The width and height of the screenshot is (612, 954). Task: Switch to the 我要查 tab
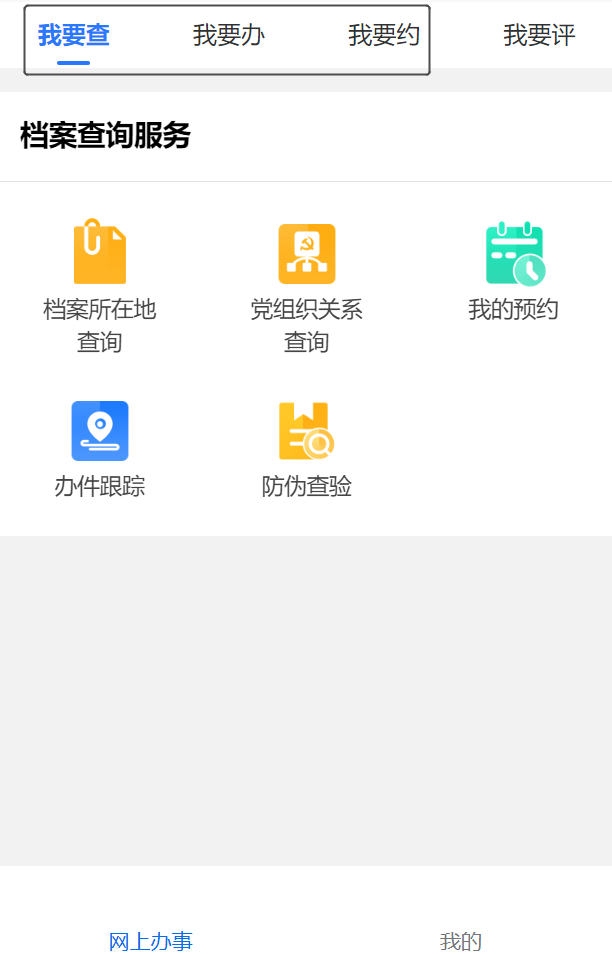[74, 36]
